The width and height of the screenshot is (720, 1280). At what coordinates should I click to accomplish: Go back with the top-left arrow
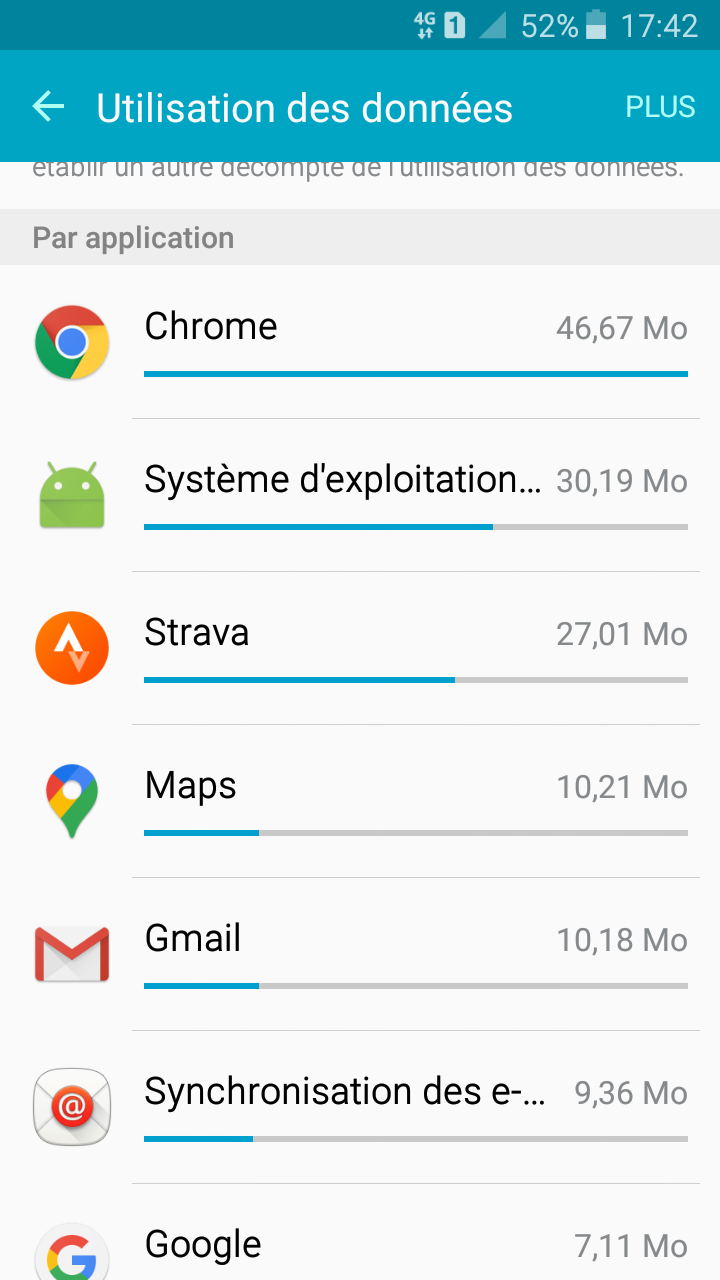pos(48,107)
